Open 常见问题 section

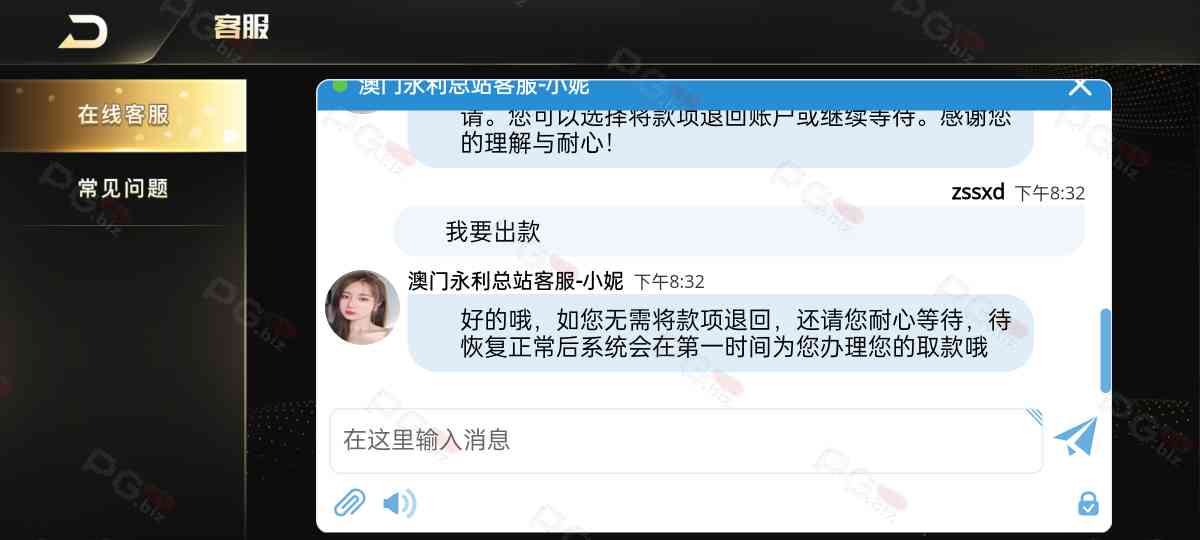(123, 188)
